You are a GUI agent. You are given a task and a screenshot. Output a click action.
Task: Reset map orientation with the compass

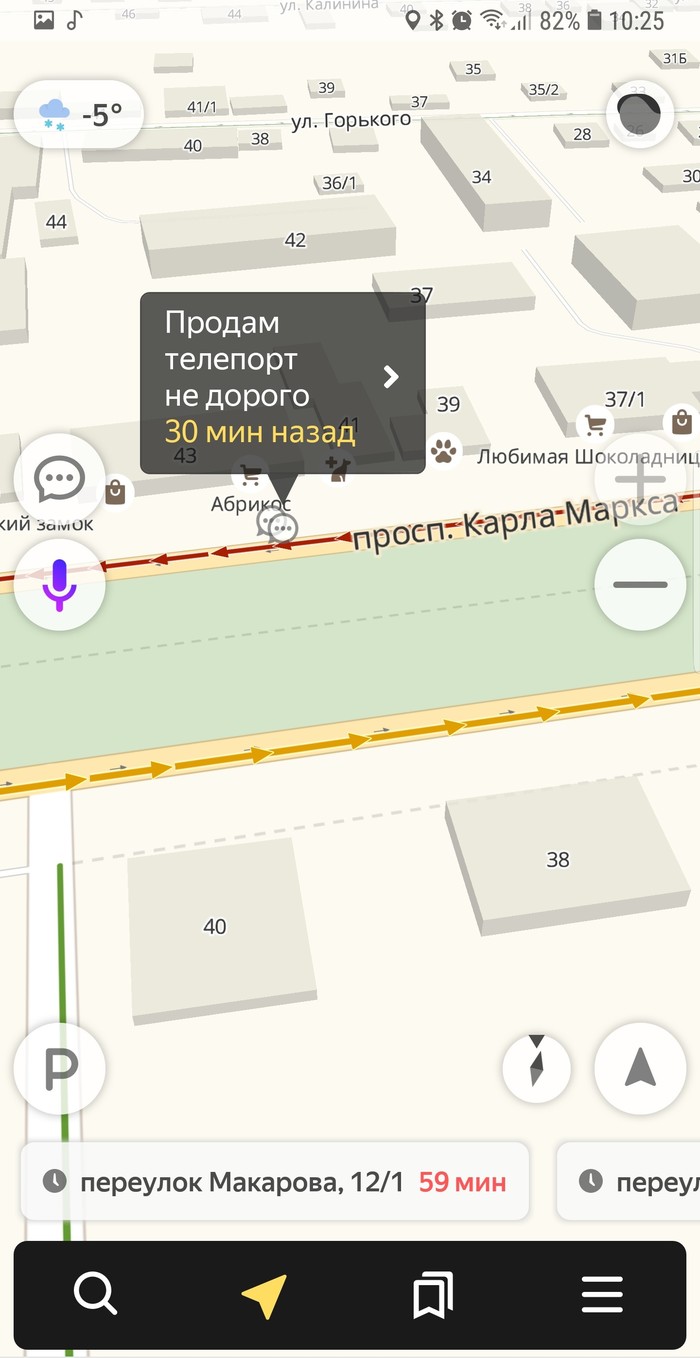(x=537, y=1069)
